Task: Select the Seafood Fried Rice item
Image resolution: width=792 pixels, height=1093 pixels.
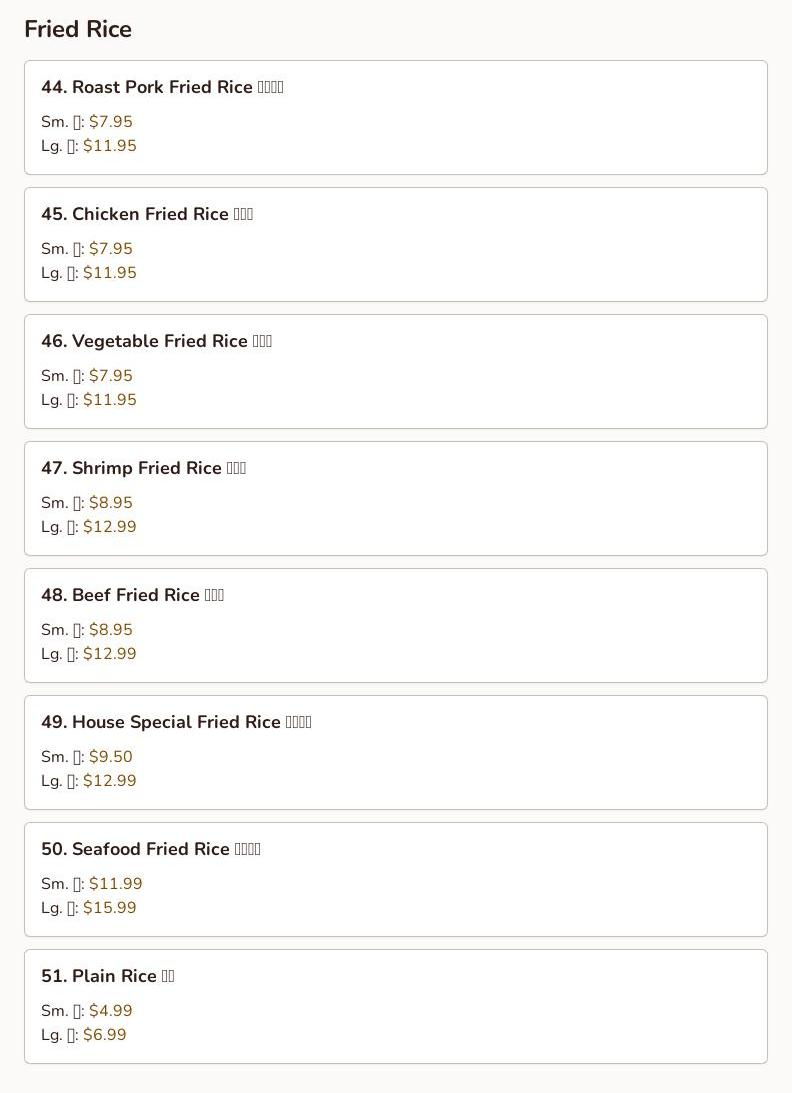Action: (x=395, y=879)
